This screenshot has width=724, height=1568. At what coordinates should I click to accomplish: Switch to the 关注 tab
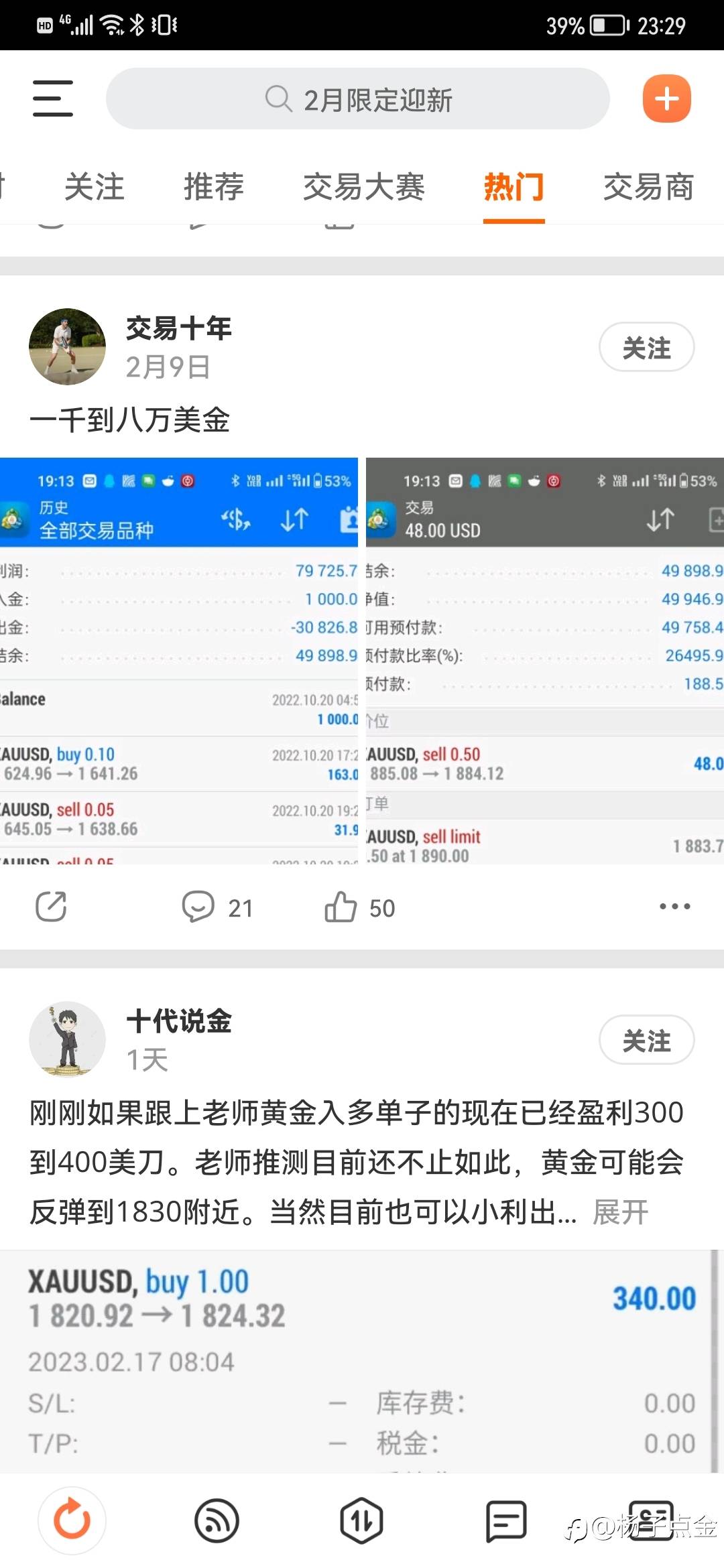click(94, 187)
